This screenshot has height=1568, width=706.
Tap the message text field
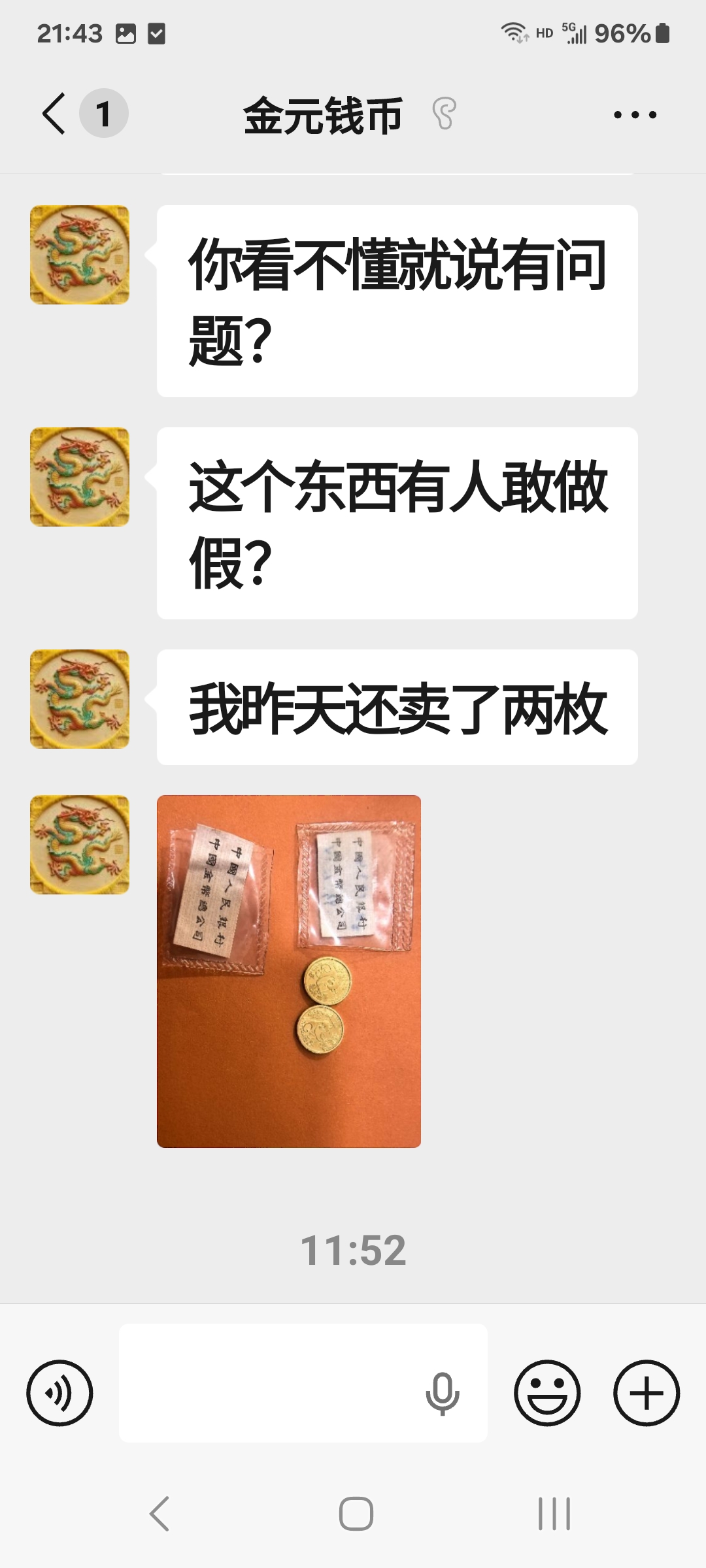coord(268,1383)
